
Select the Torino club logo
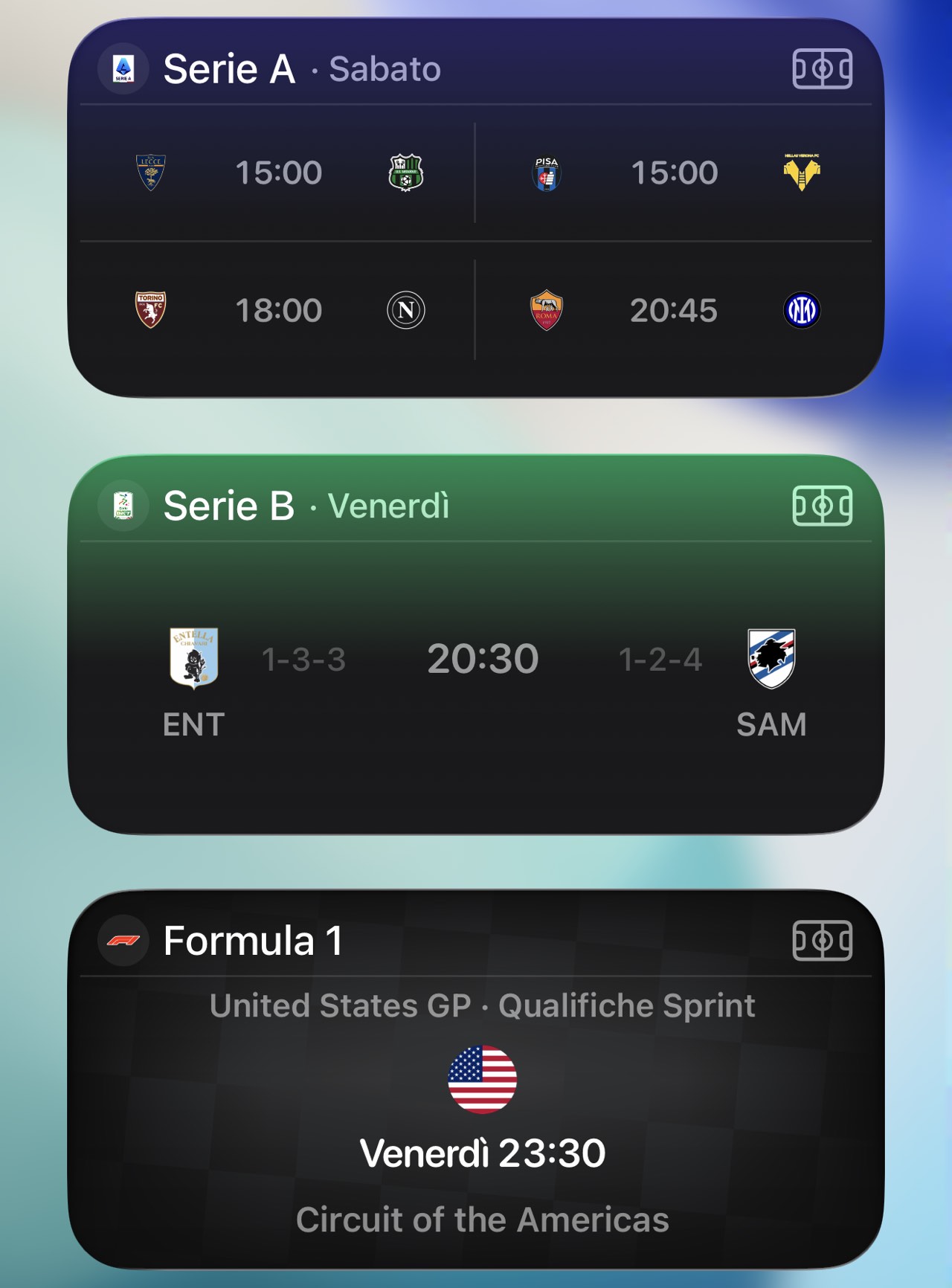click(149, 311)
